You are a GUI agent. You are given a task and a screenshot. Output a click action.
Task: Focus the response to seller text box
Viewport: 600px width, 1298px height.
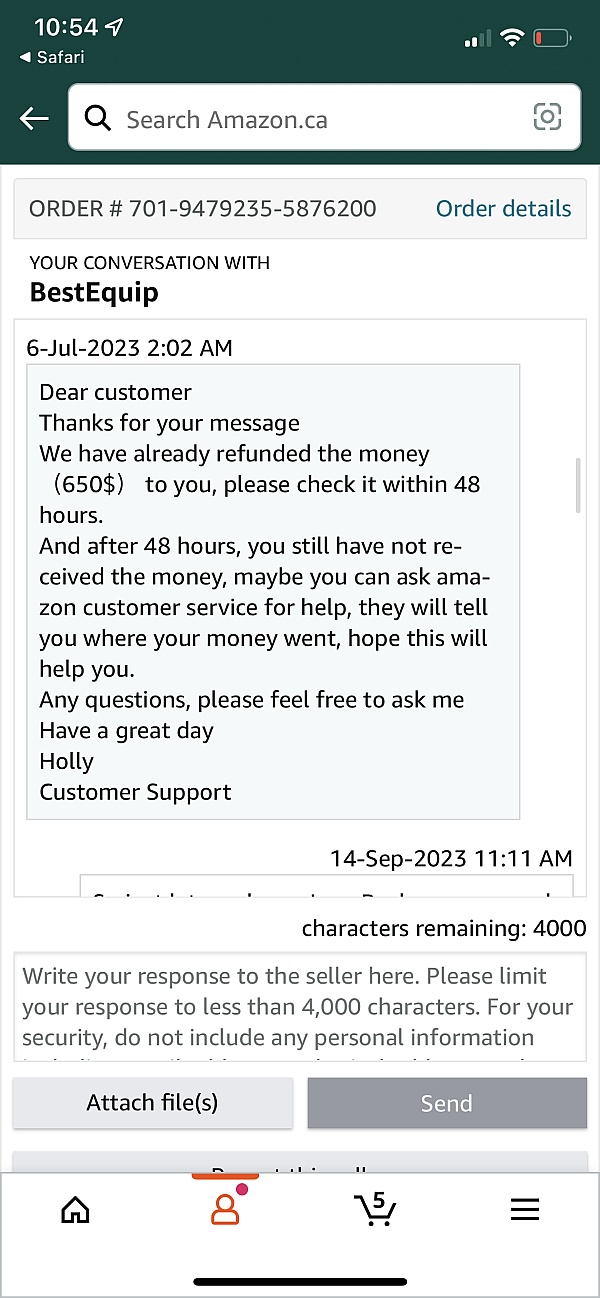pyautogui.click(x=300, y=1007)
